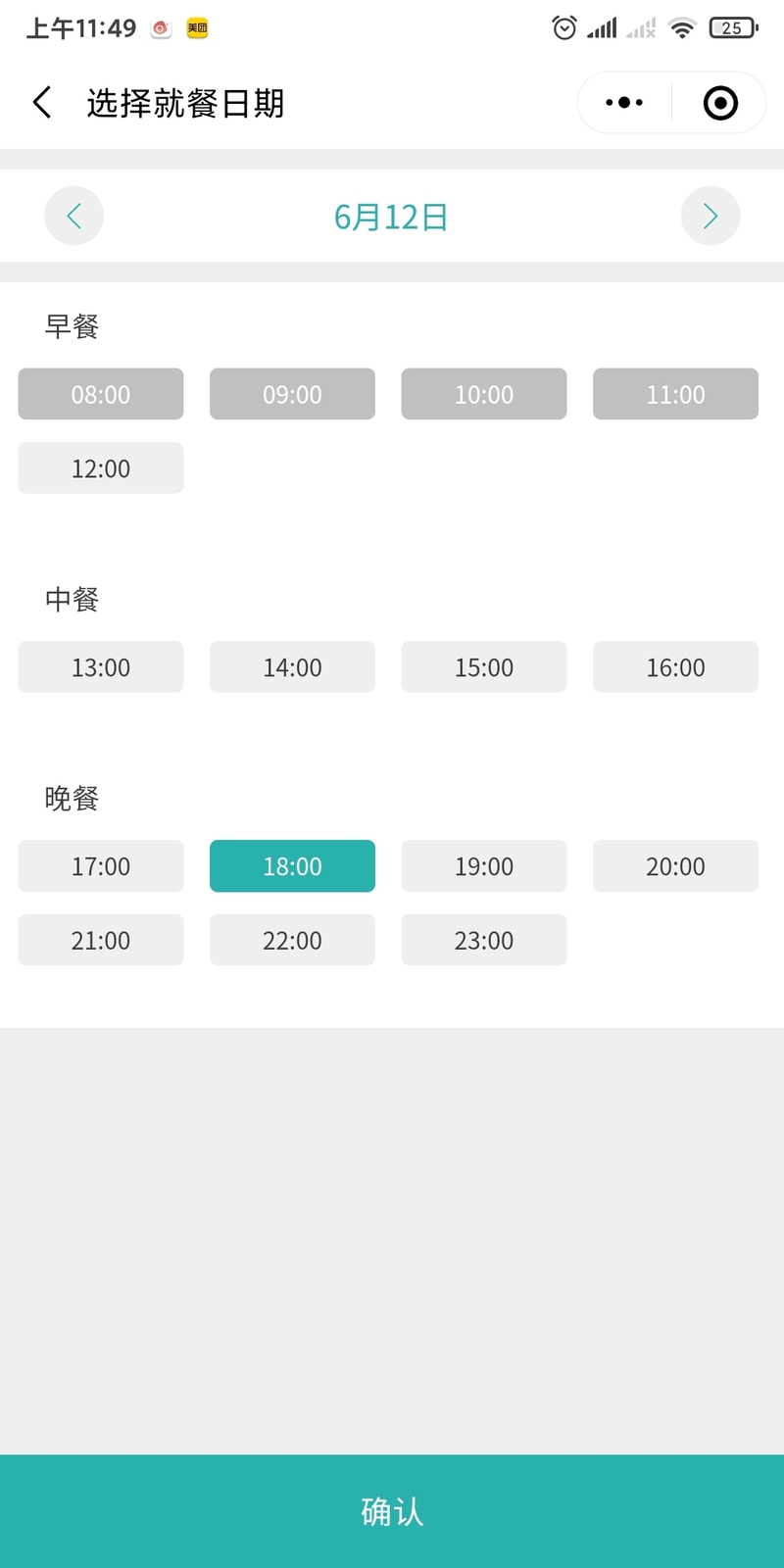Choose the 13:00 lunch slot
Viewport: 784px width, 1568px height.
(101, 667)
